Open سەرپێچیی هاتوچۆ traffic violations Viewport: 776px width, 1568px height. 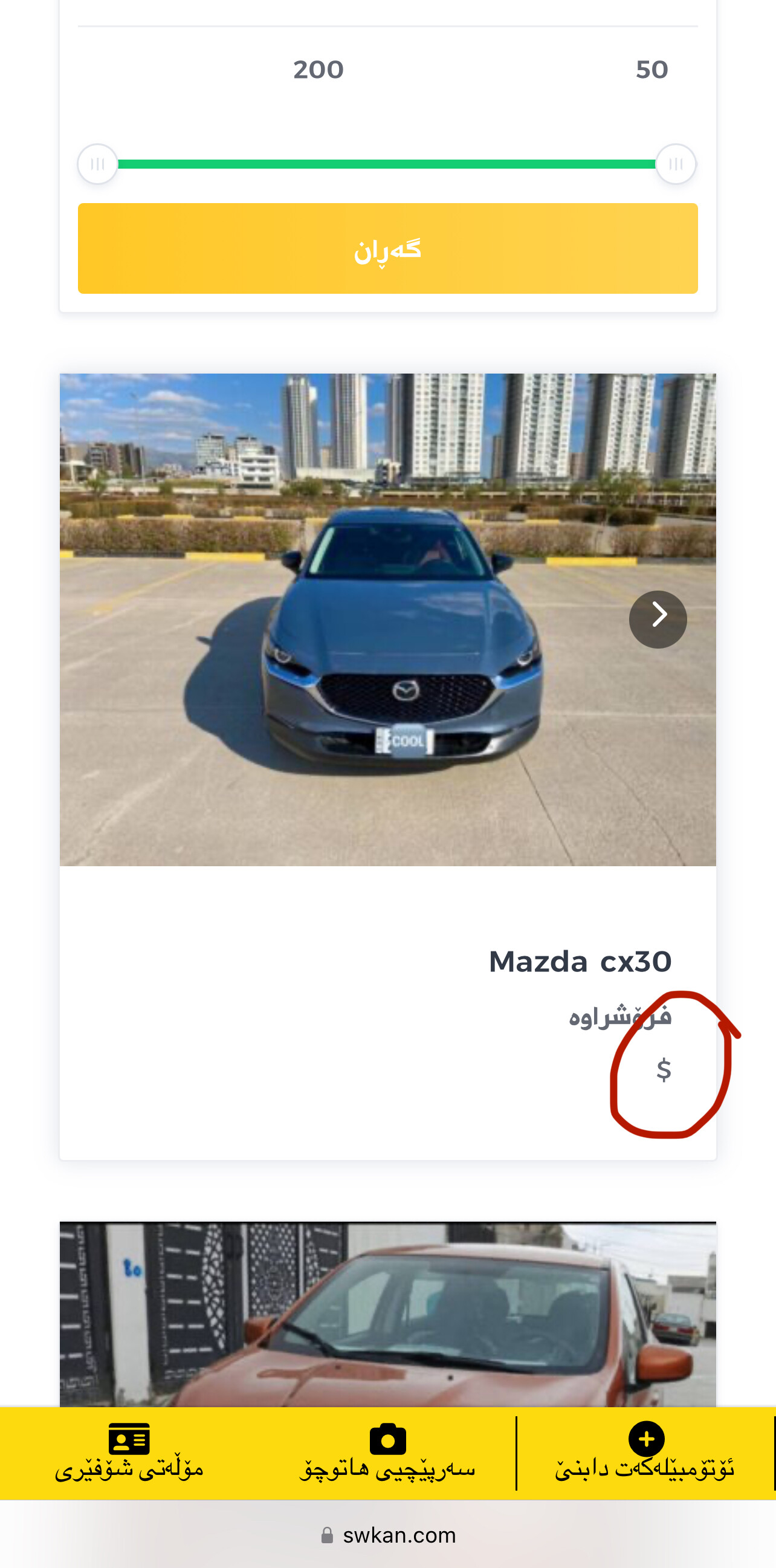coord(387,1453)
